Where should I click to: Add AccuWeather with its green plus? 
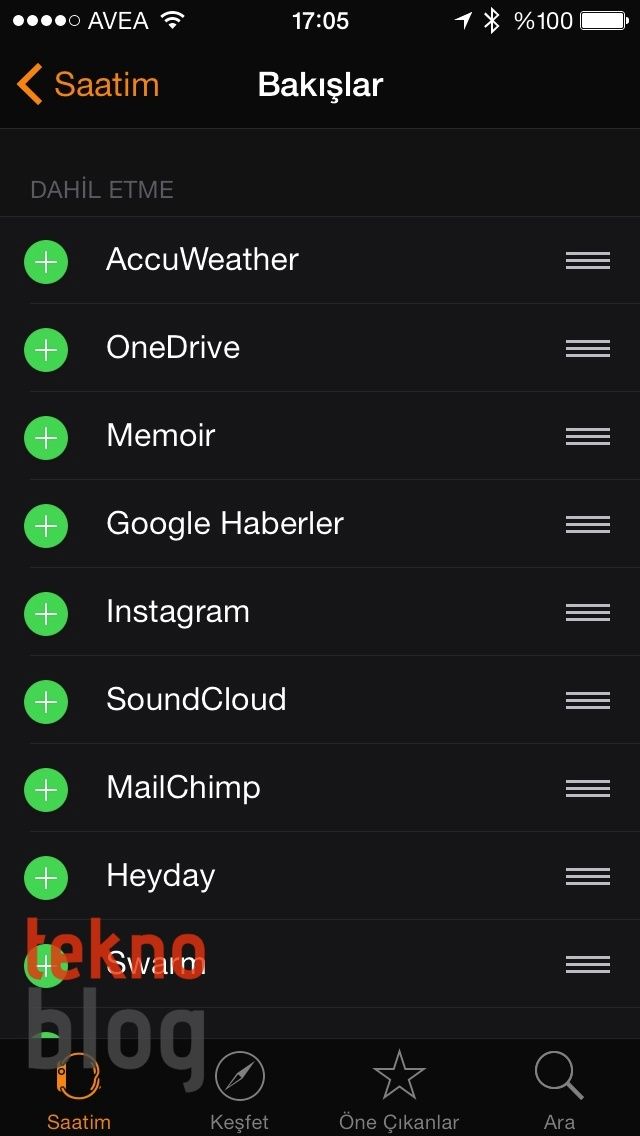pos(46,262)
